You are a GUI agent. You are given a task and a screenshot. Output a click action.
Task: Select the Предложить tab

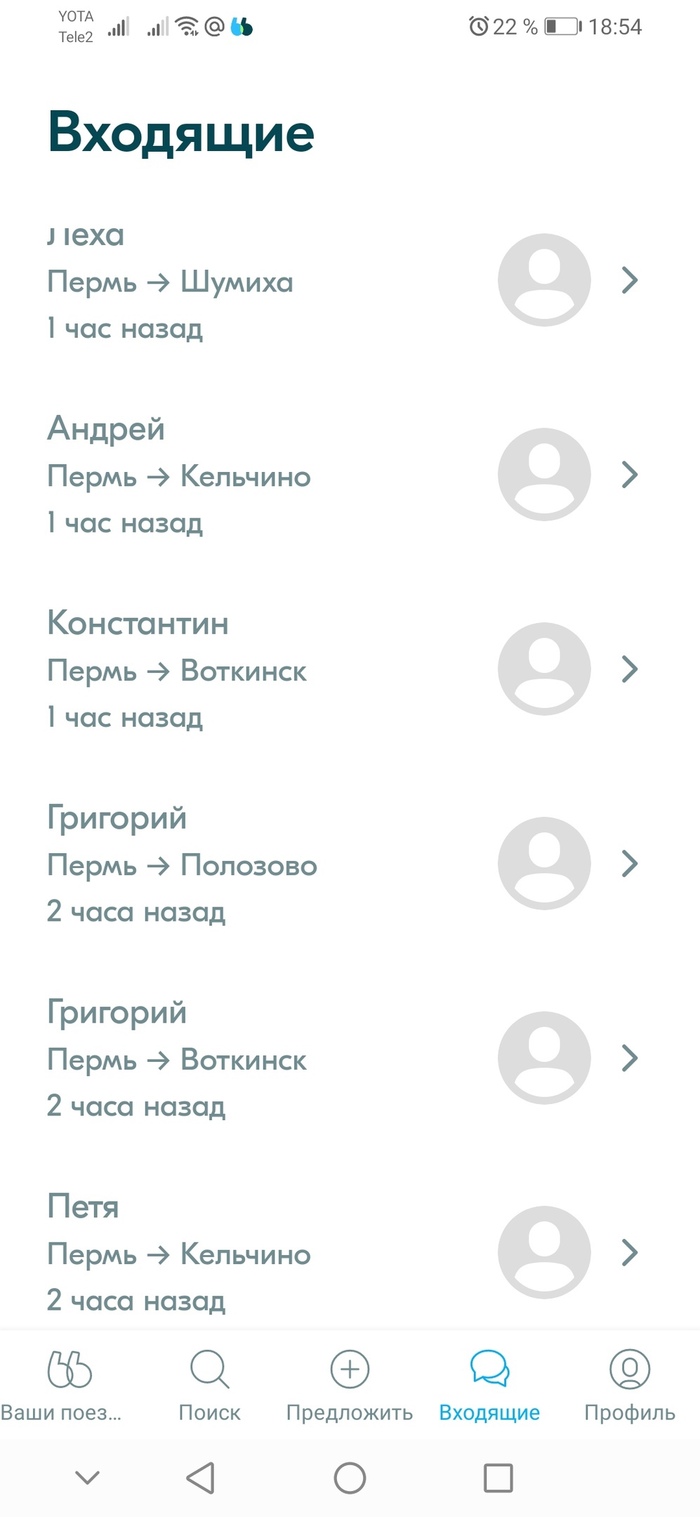349,1385
